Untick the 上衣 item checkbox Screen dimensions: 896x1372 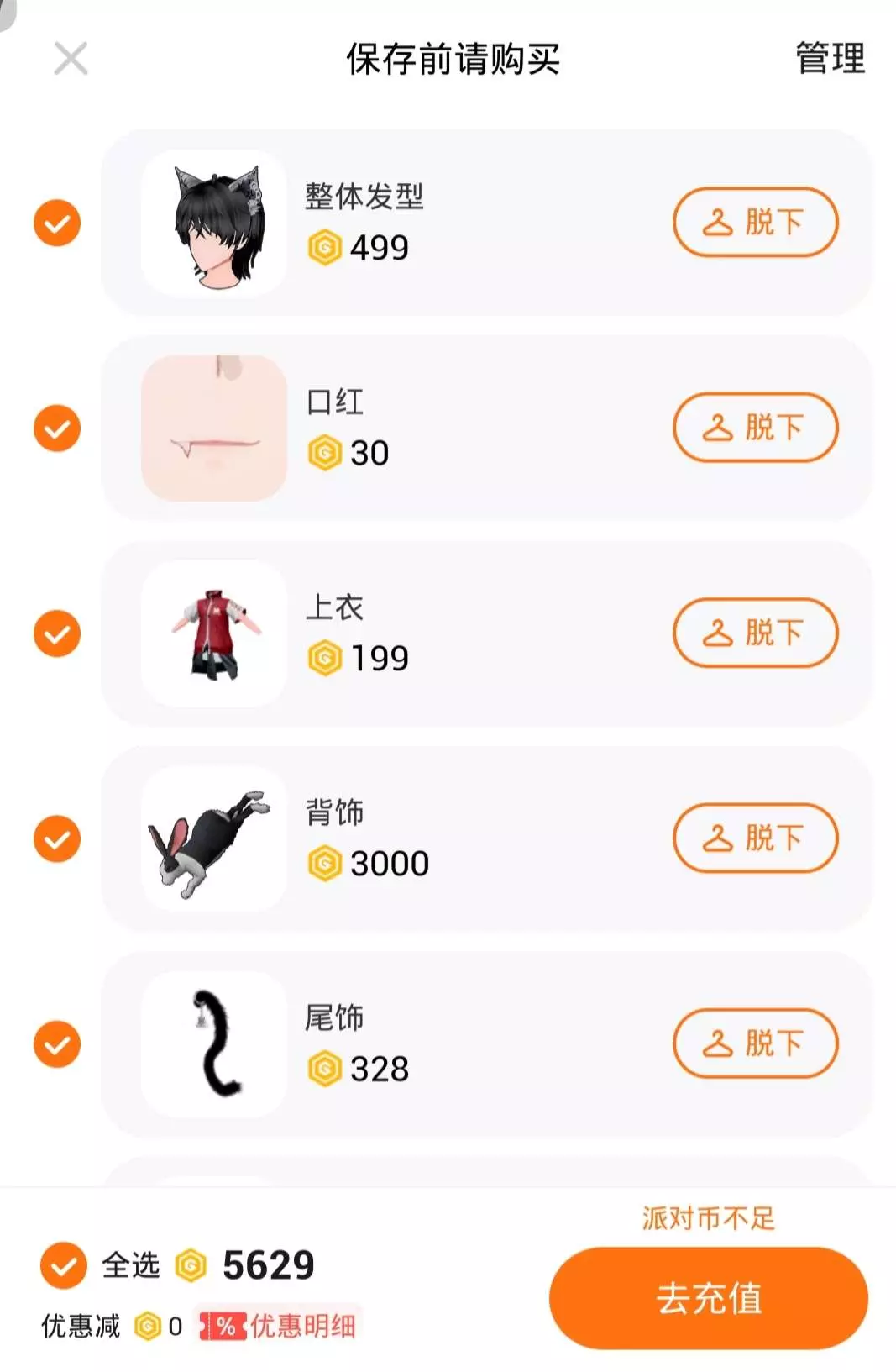(57, 633)
